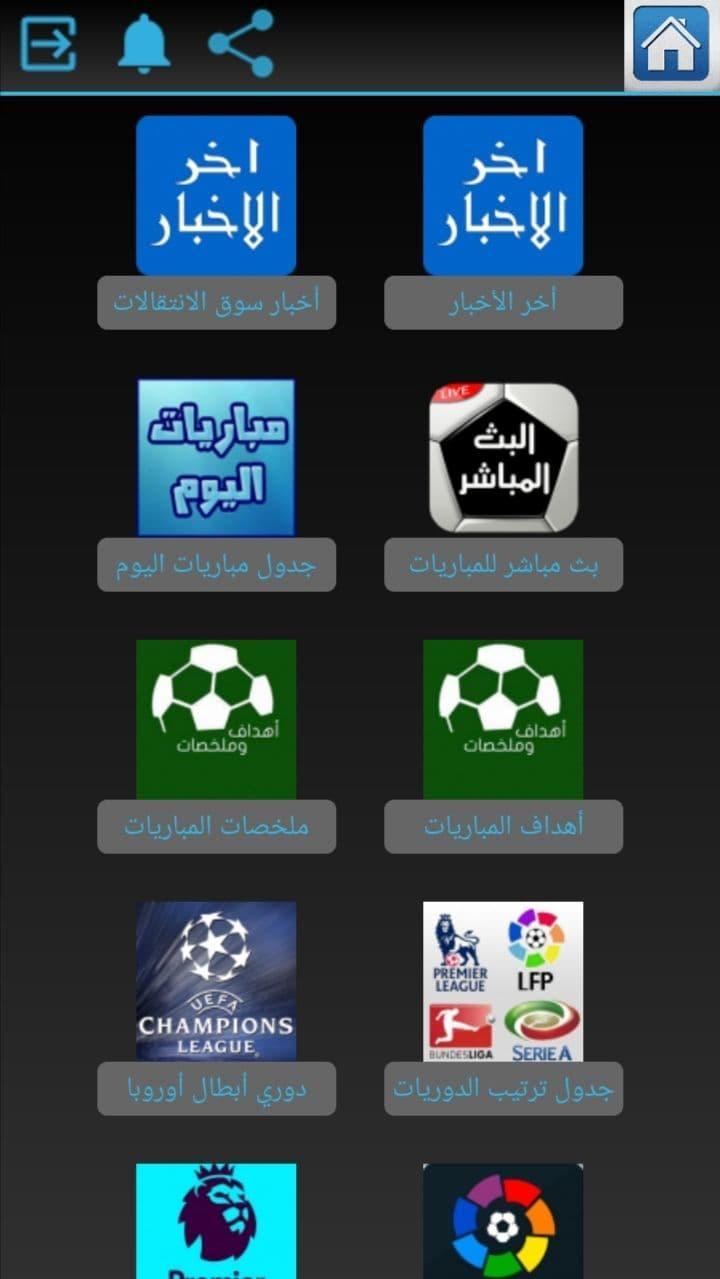Click the exit arrow icon top-left
The width and height of the screenshot is (720, 1279).
49,44
